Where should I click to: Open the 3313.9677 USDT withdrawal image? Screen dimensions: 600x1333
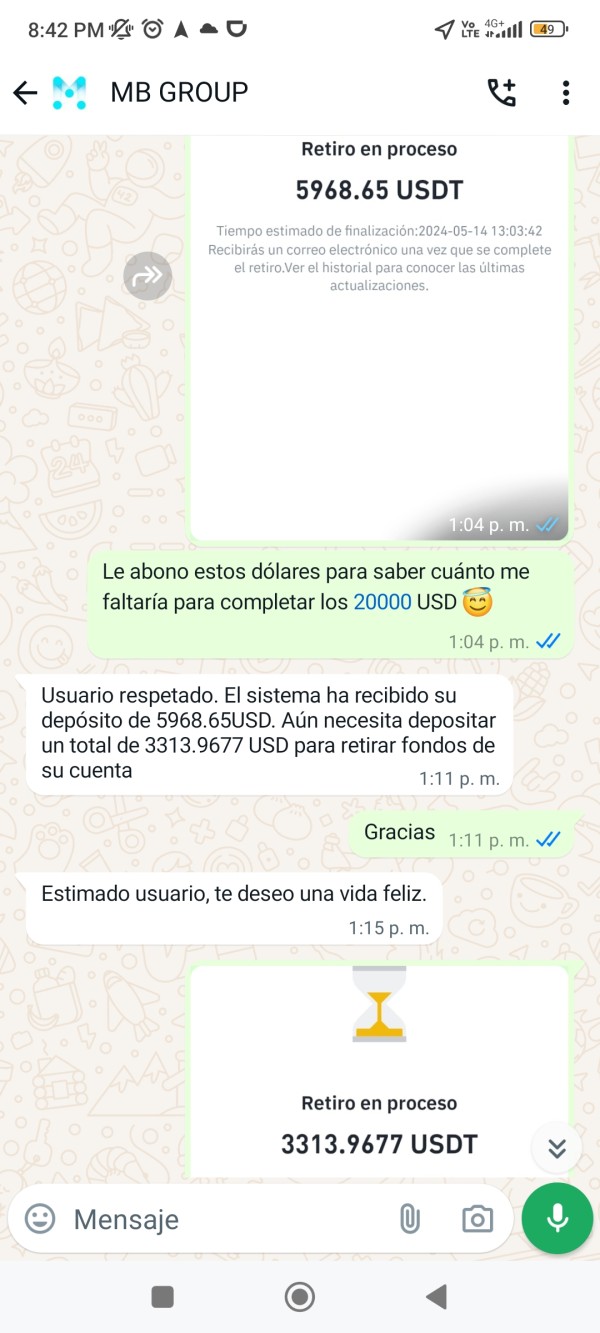379,1071
